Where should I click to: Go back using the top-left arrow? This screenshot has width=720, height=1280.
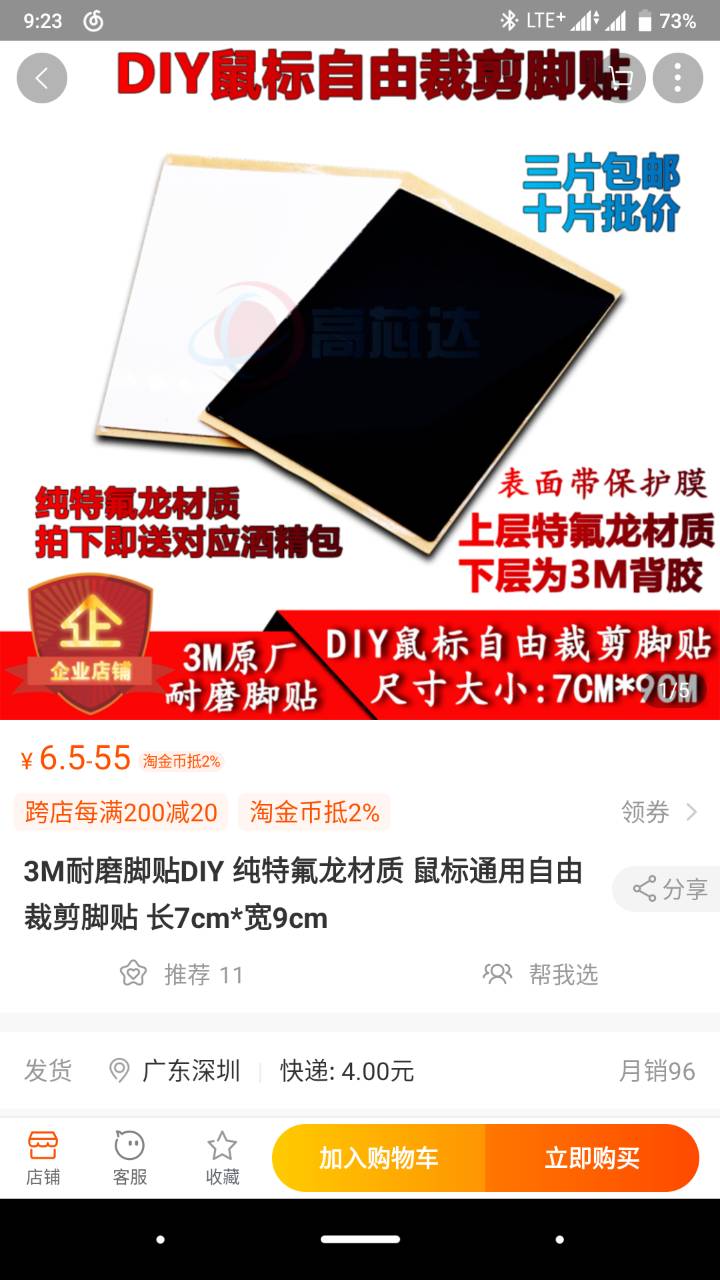pyautogui.click(x=42, y=78)
